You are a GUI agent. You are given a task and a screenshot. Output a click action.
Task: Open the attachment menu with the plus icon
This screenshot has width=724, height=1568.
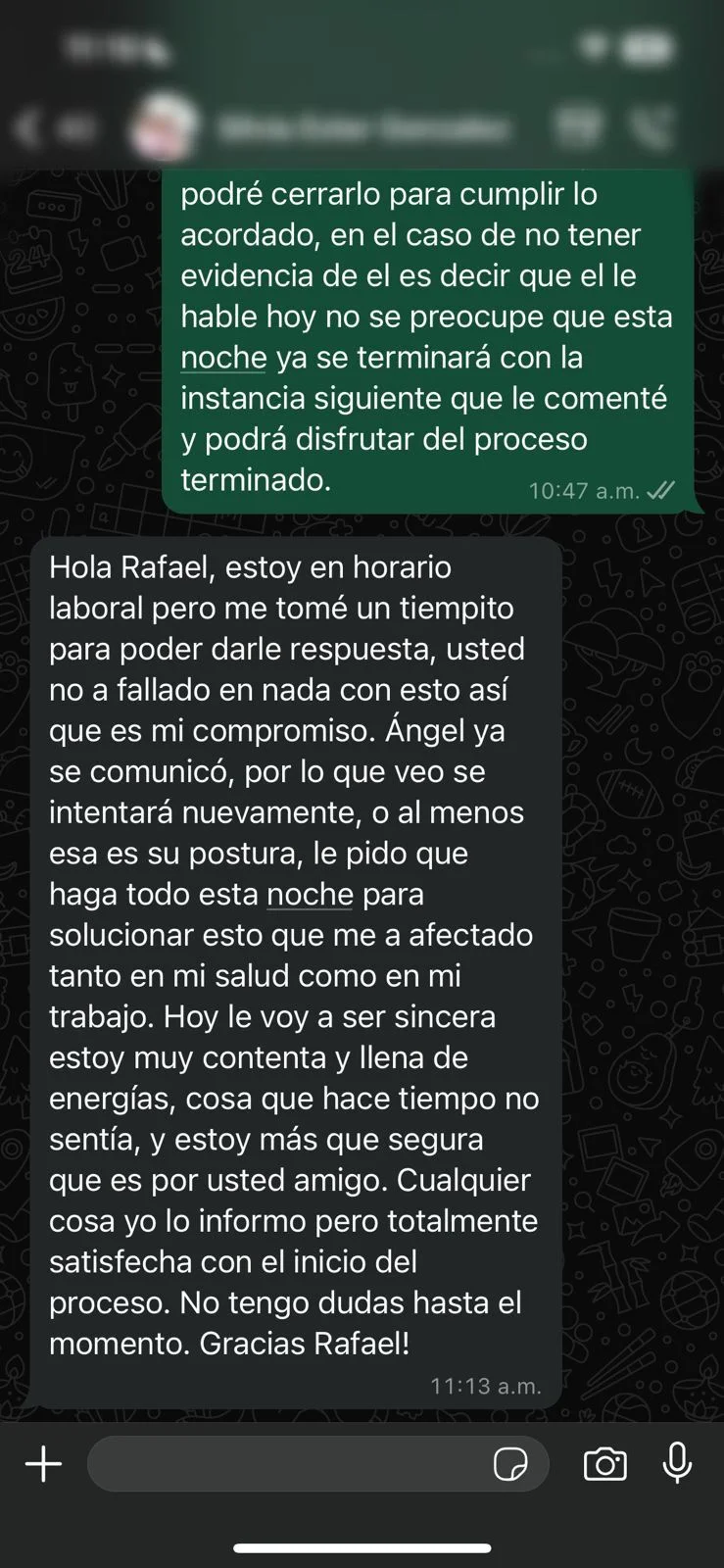(x=43, y=1464)
